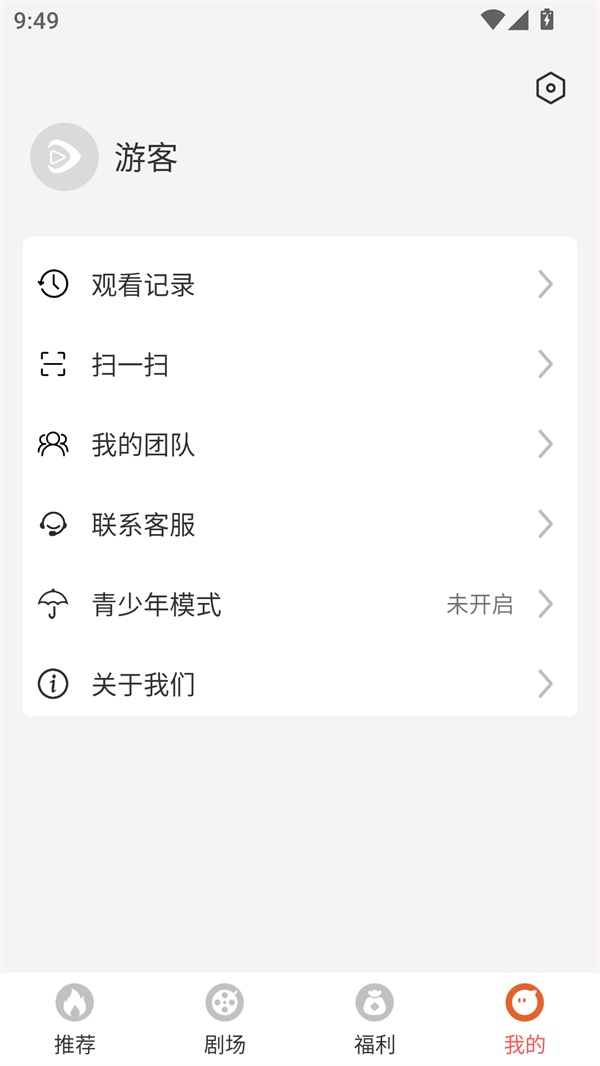The width and height of the screenshot is (600, 1066).
Task: Open 观看记录 watch history
Action: pos(300,285)
